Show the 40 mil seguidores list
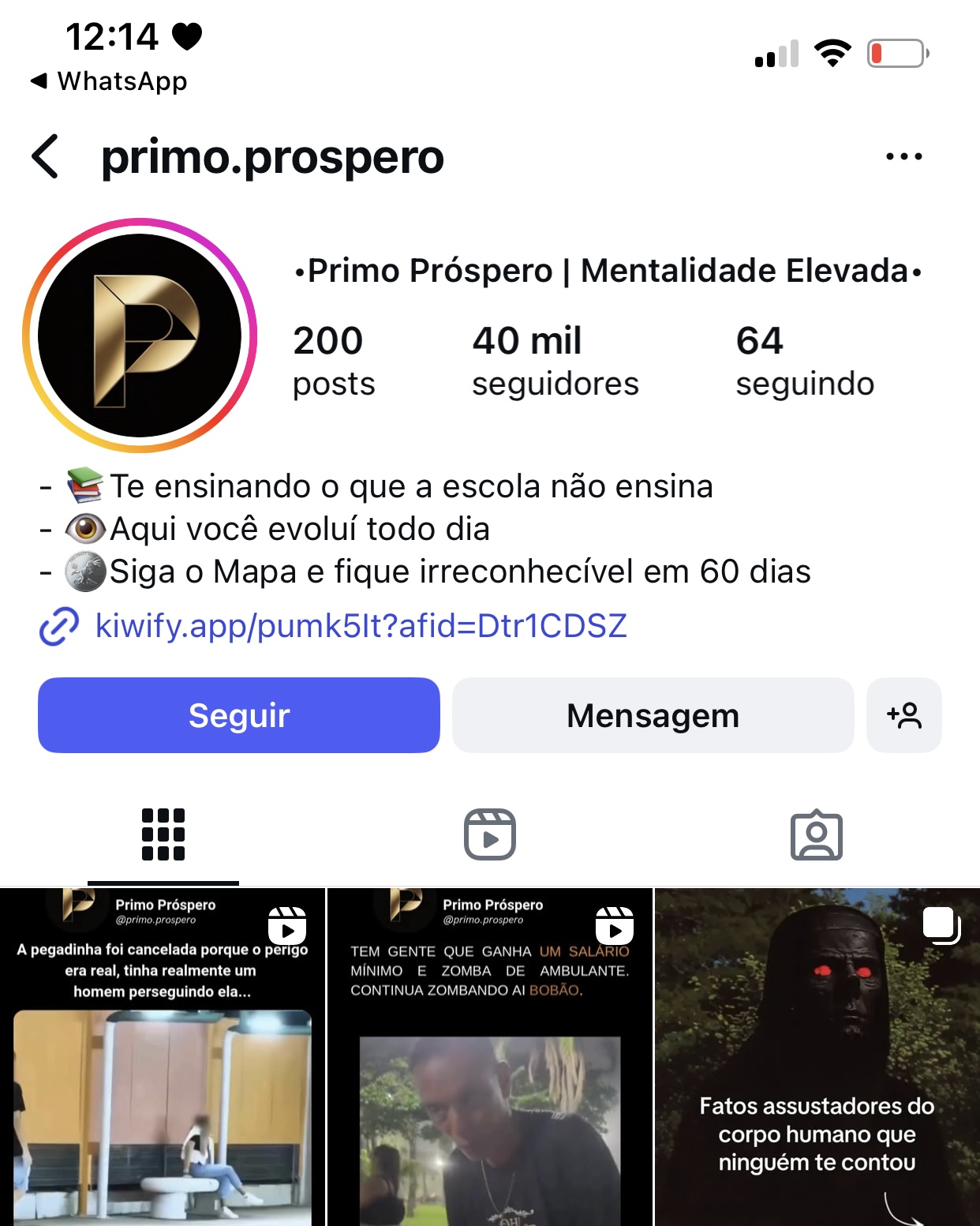980x1226 pixels. 555,360
